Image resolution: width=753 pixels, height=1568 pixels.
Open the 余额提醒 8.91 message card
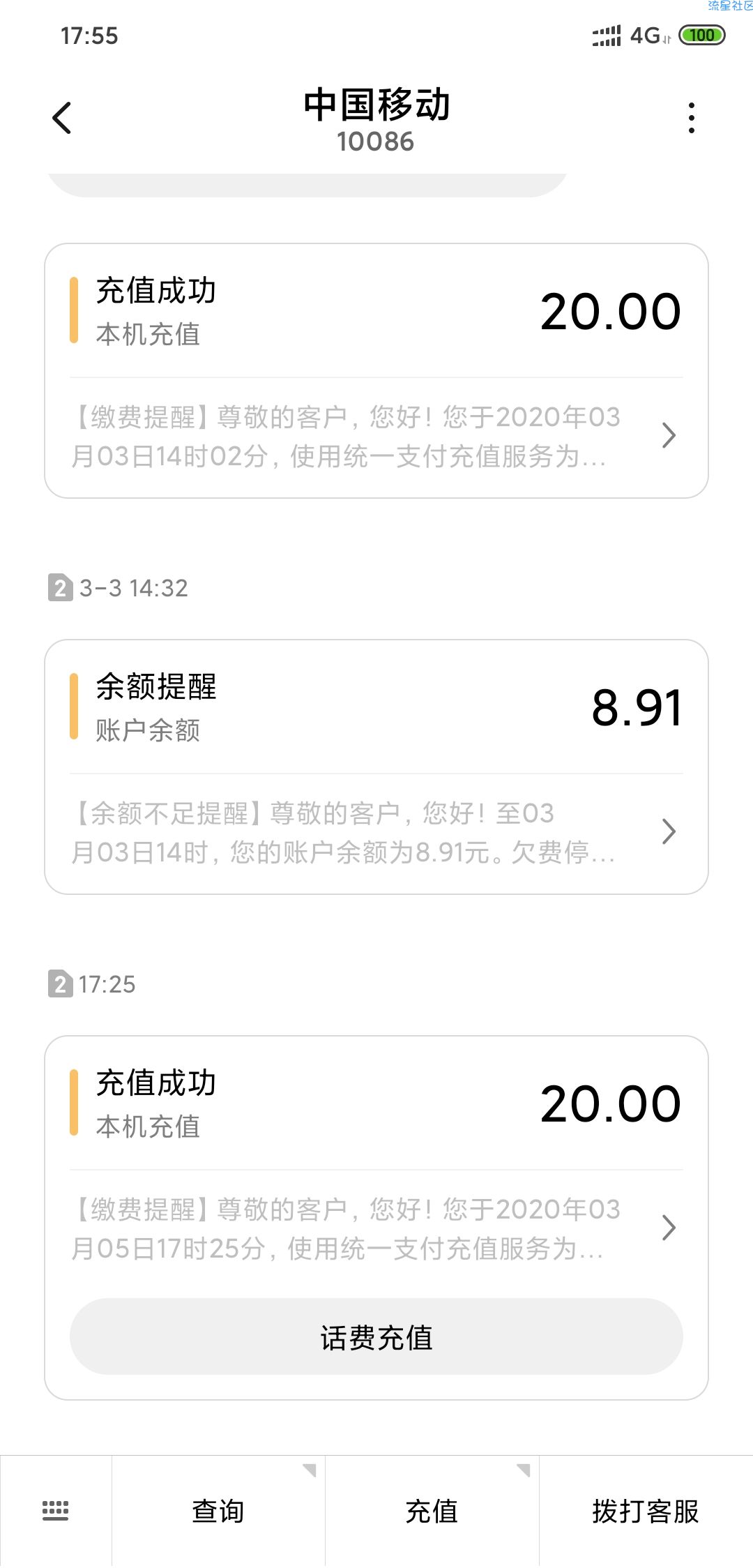(x=376, y=767)
